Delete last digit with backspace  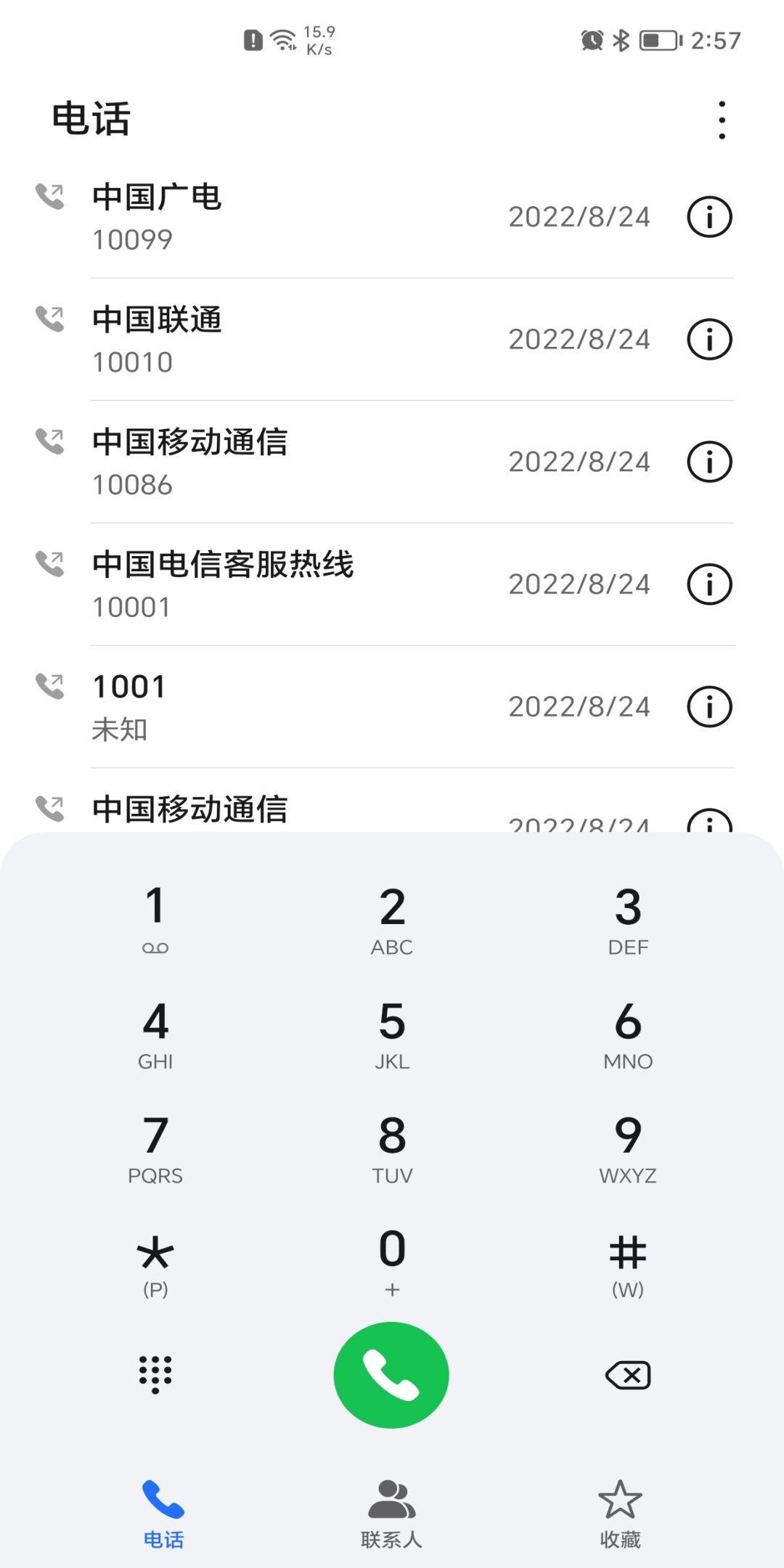pyautogui.click(x=628, y=1376)
